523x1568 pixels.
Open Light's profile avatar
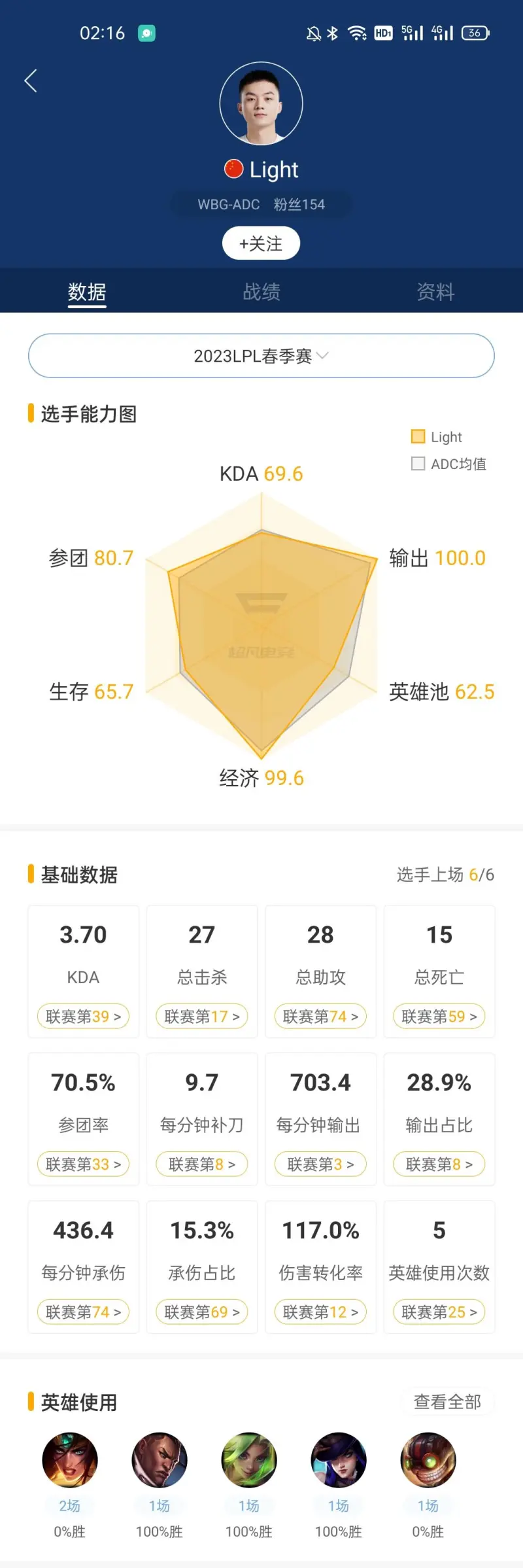click(261, 103)
